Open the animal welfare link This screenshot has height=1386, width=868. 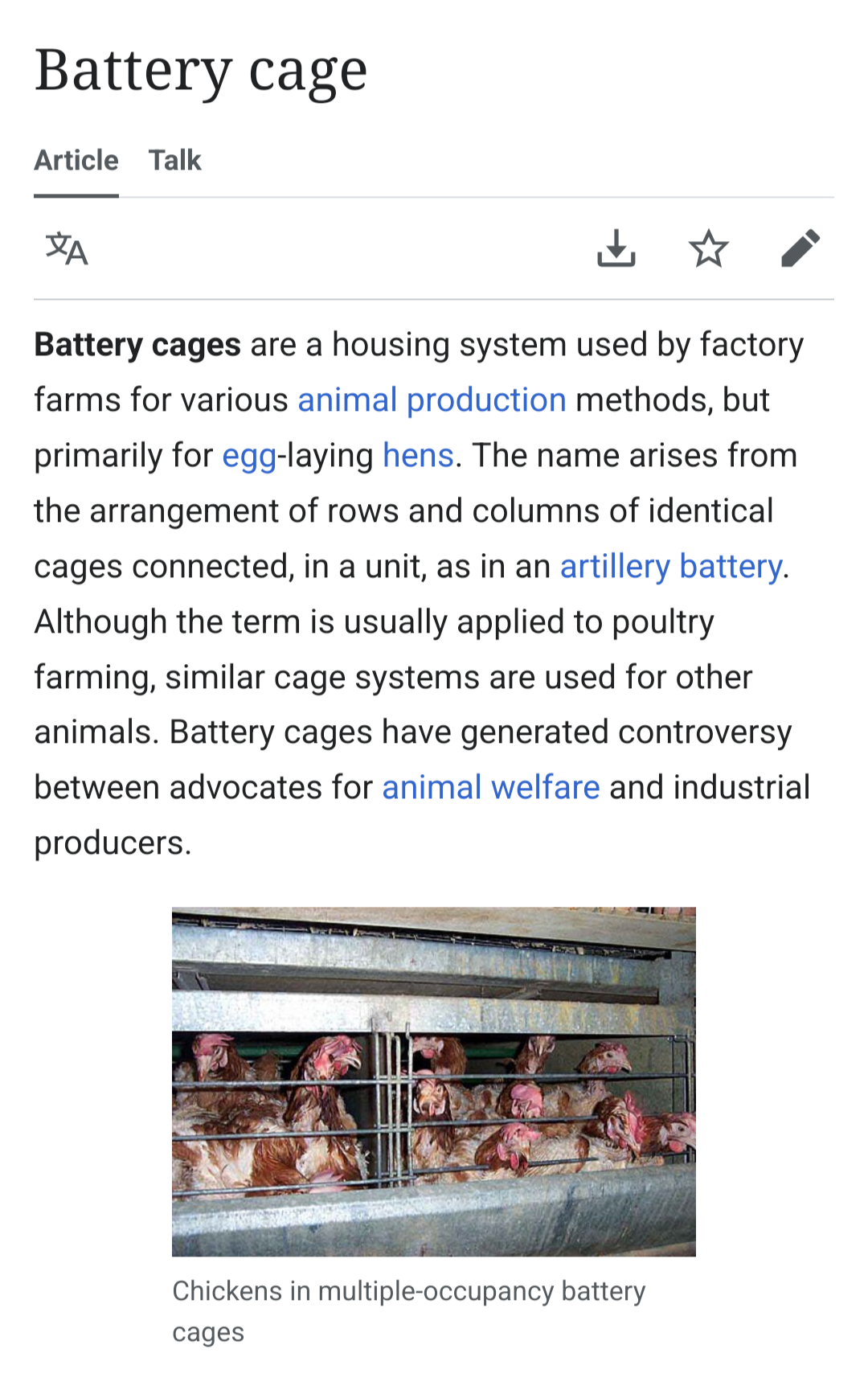490,788
